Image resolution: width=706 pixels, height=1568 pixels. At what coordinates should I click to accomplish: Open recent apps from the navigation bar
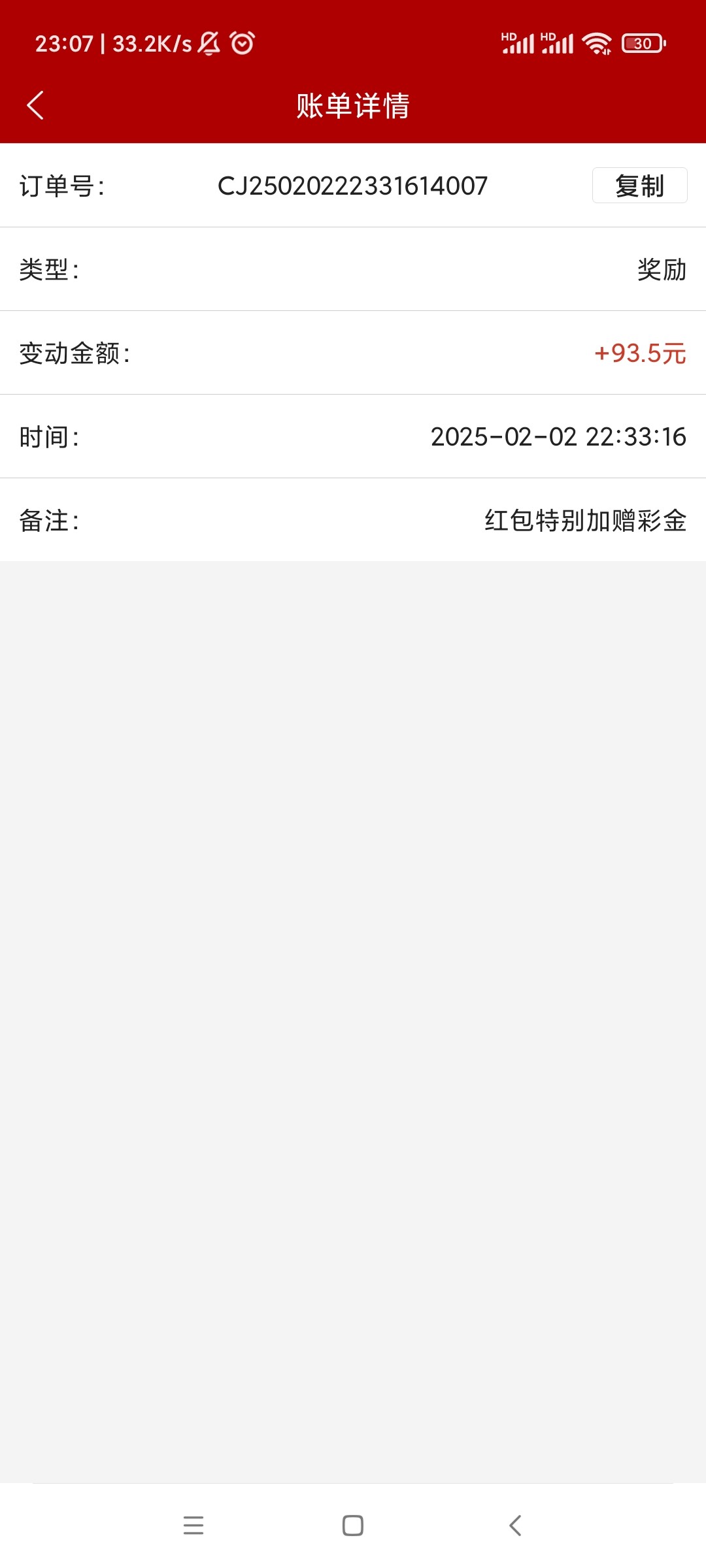[x=193, y=1526]
